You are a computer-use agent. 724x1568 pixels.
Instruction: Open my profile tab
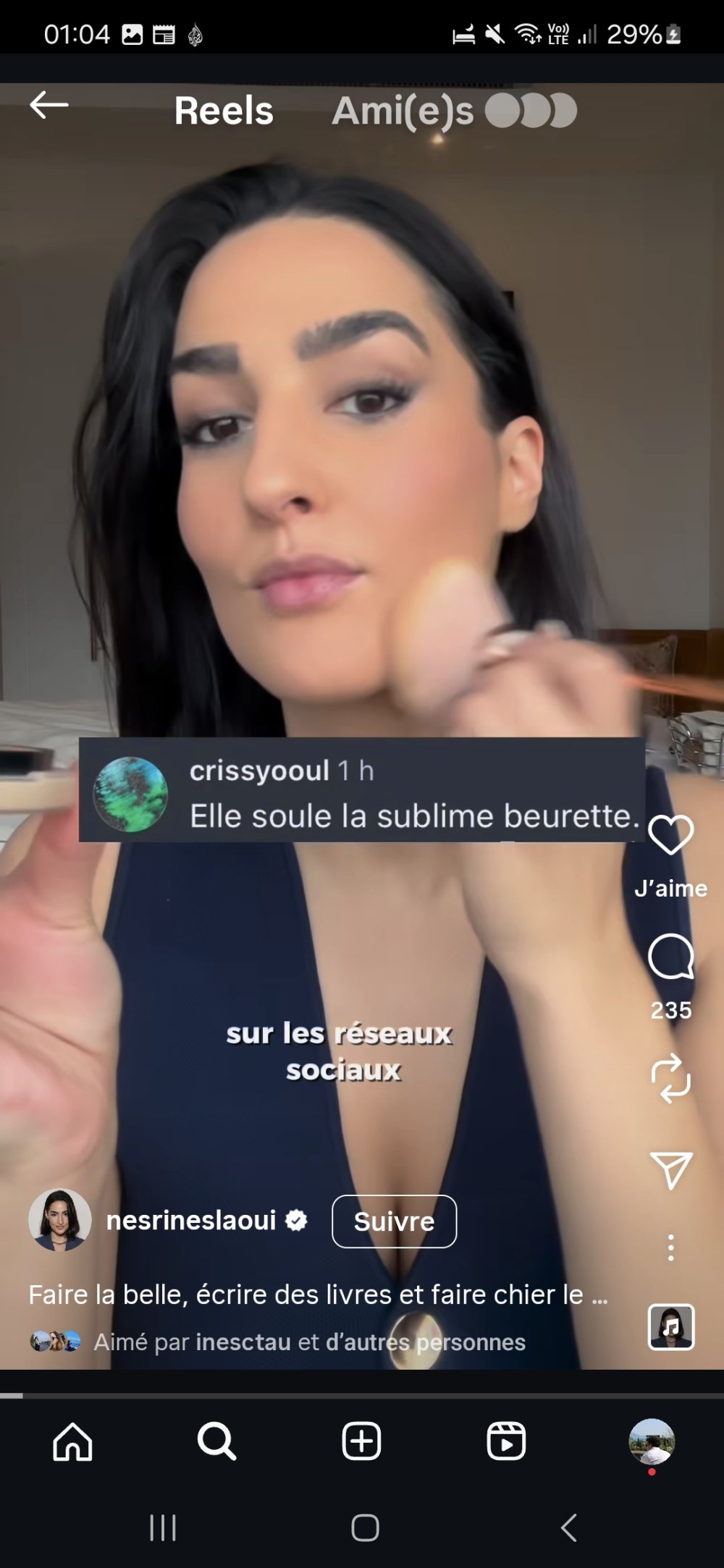point(651,1441)
